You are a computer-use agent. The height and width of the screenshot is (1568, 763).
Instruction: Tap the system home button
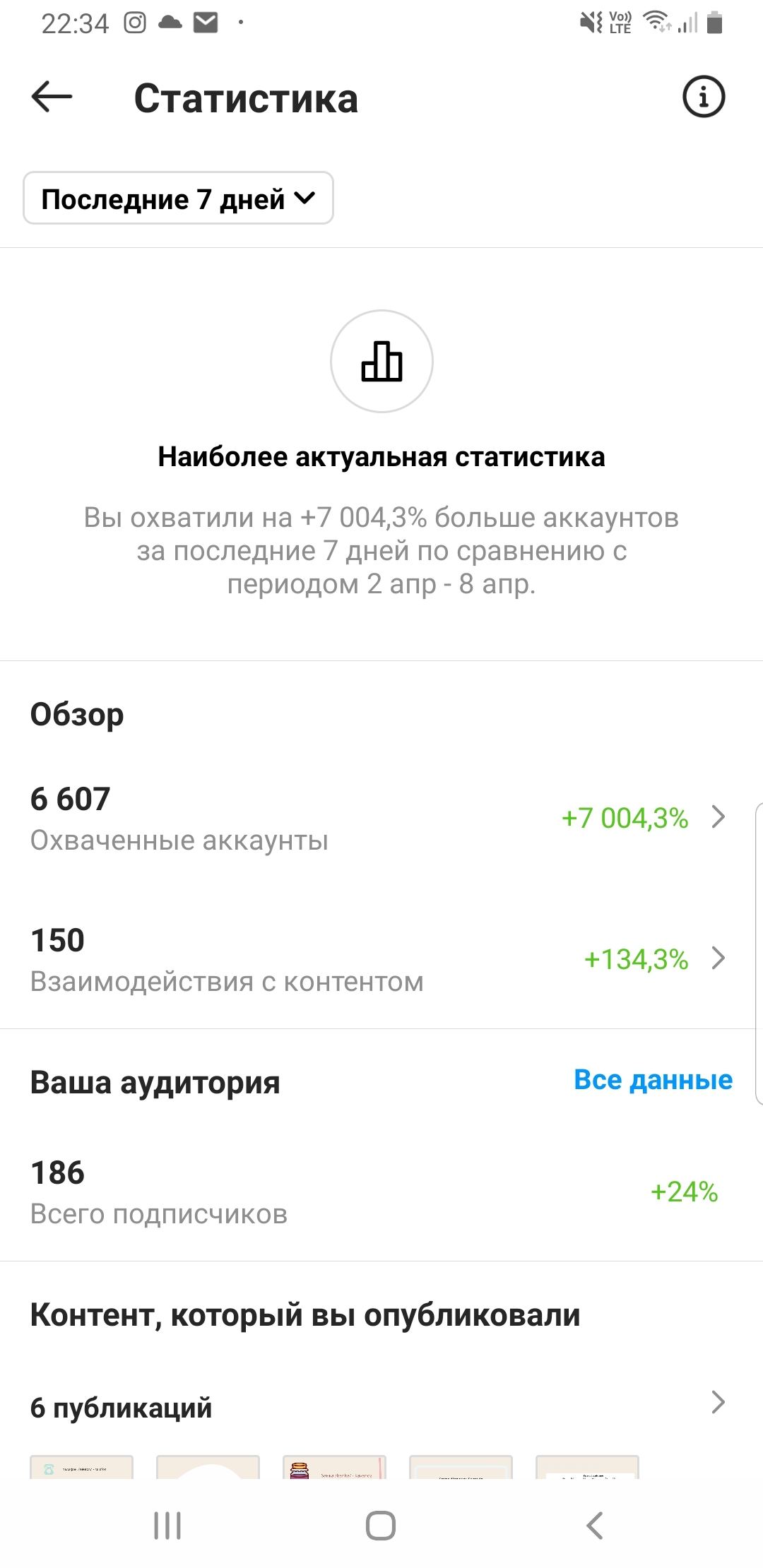point(381,1526)
